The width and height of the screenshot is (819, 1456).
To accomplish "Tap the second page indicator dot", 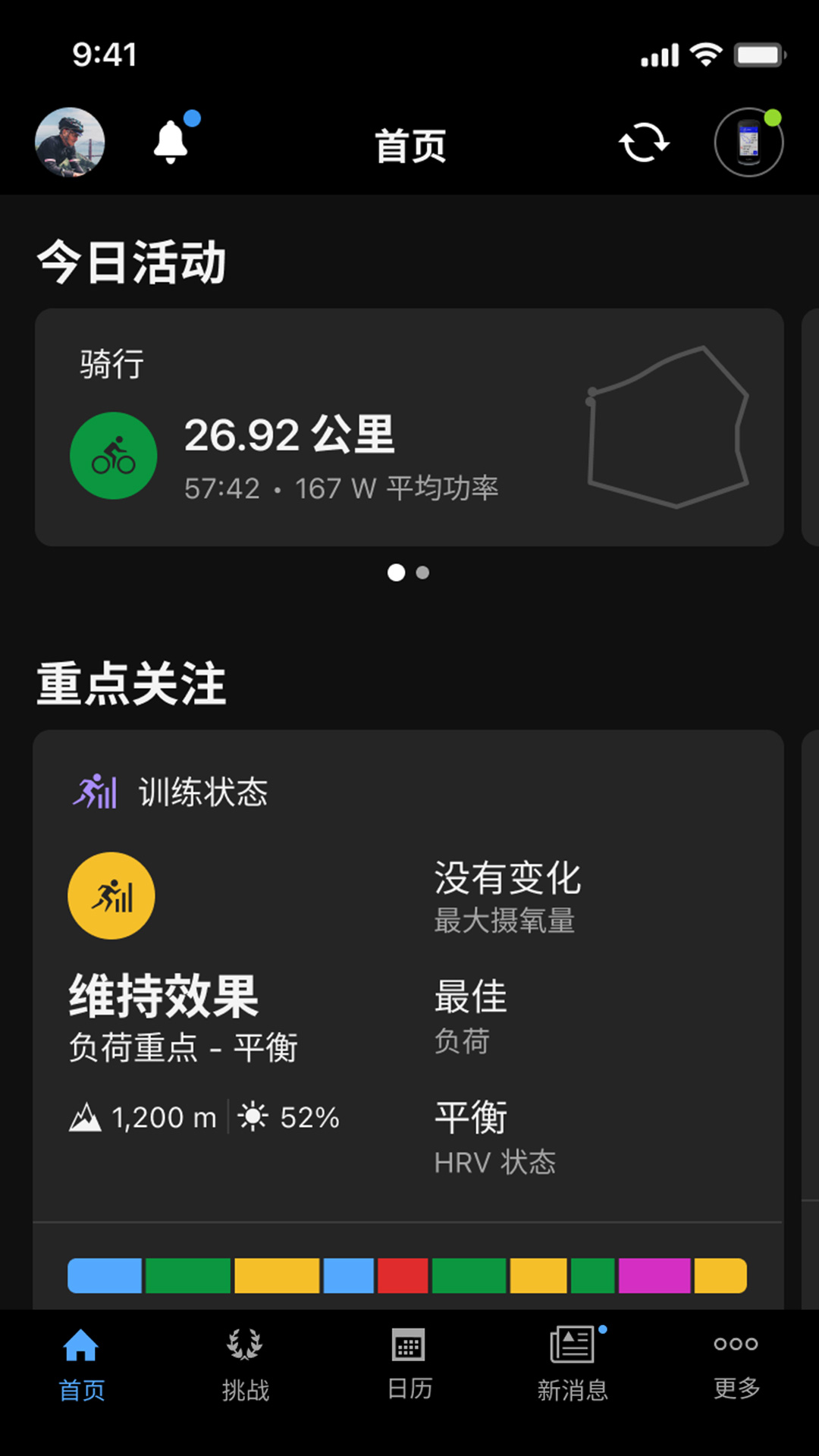I will 423,573.
